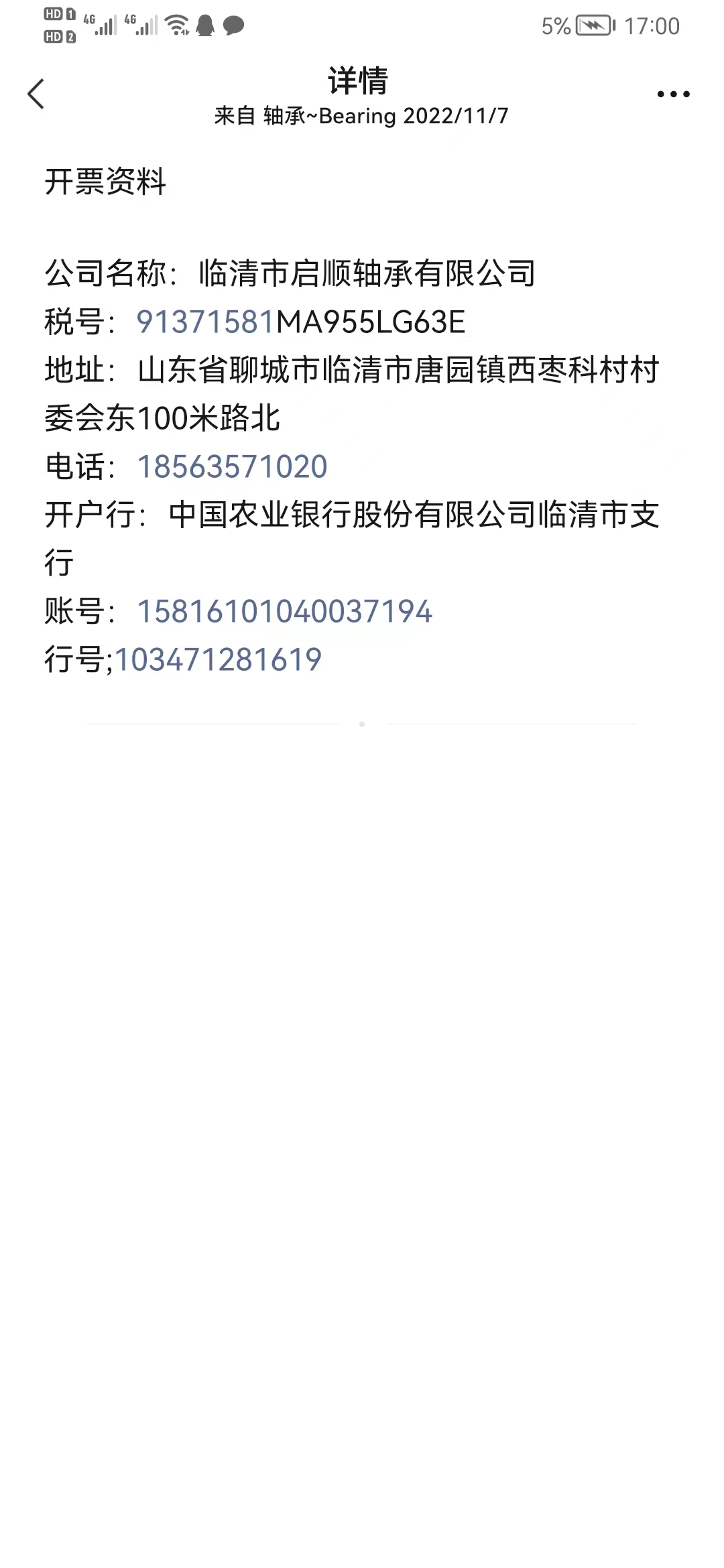The image size is (724, 1568).
Task: Go back from the 详情 page
Action: point(36,94)
